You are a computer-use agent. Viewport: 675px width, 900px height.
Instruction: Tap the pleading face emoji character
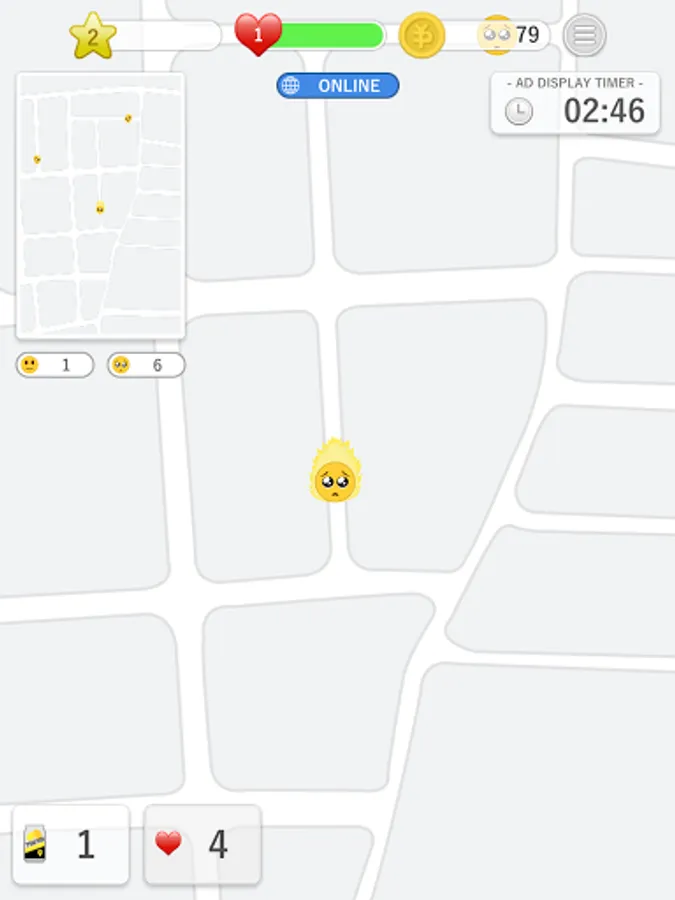(x=335, y=476)
